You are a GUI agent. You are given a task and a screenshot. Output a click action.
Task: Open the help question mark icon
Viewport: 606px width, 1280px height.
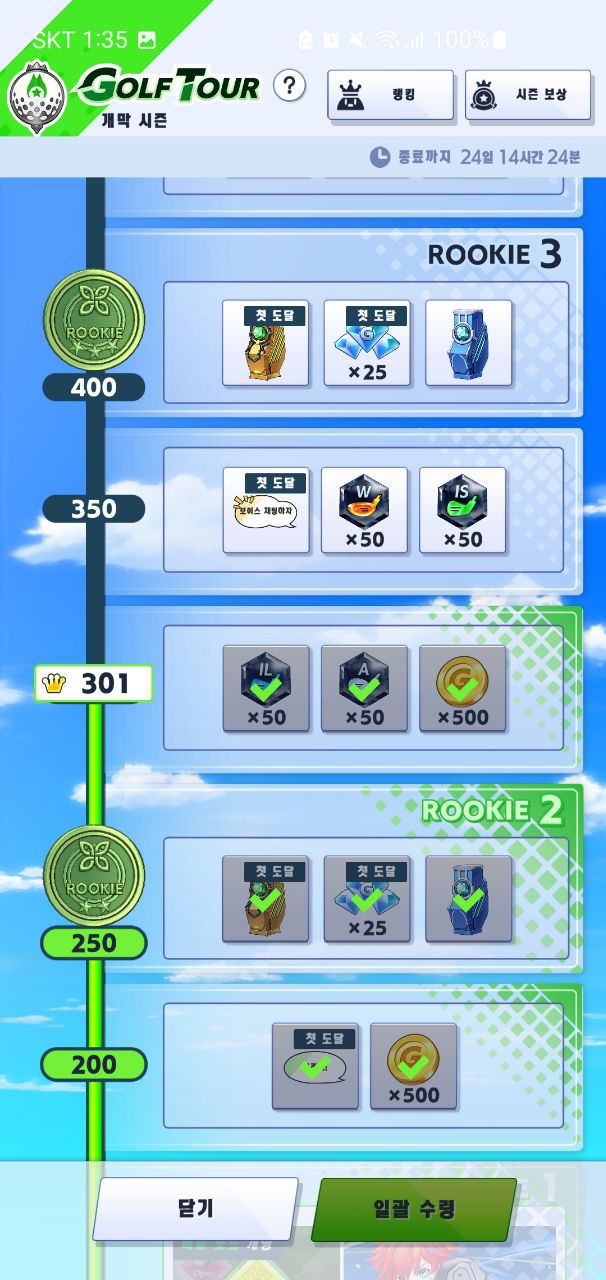tap(289, 86)
